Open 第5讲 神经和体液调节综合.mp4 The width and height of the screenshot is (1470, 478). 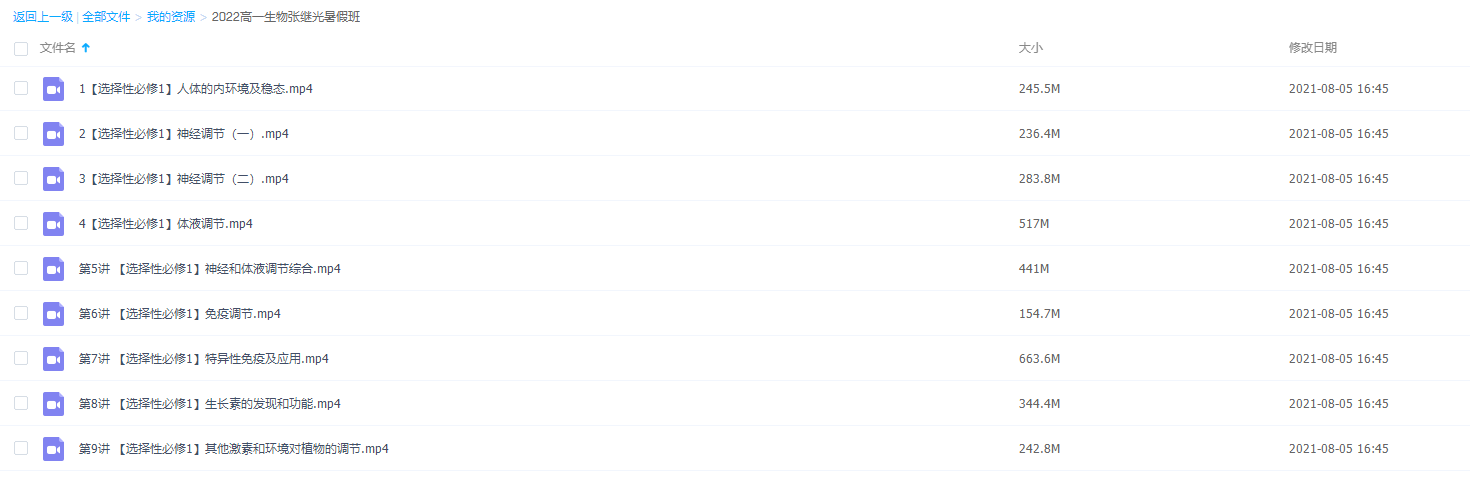tap(210, 269)
